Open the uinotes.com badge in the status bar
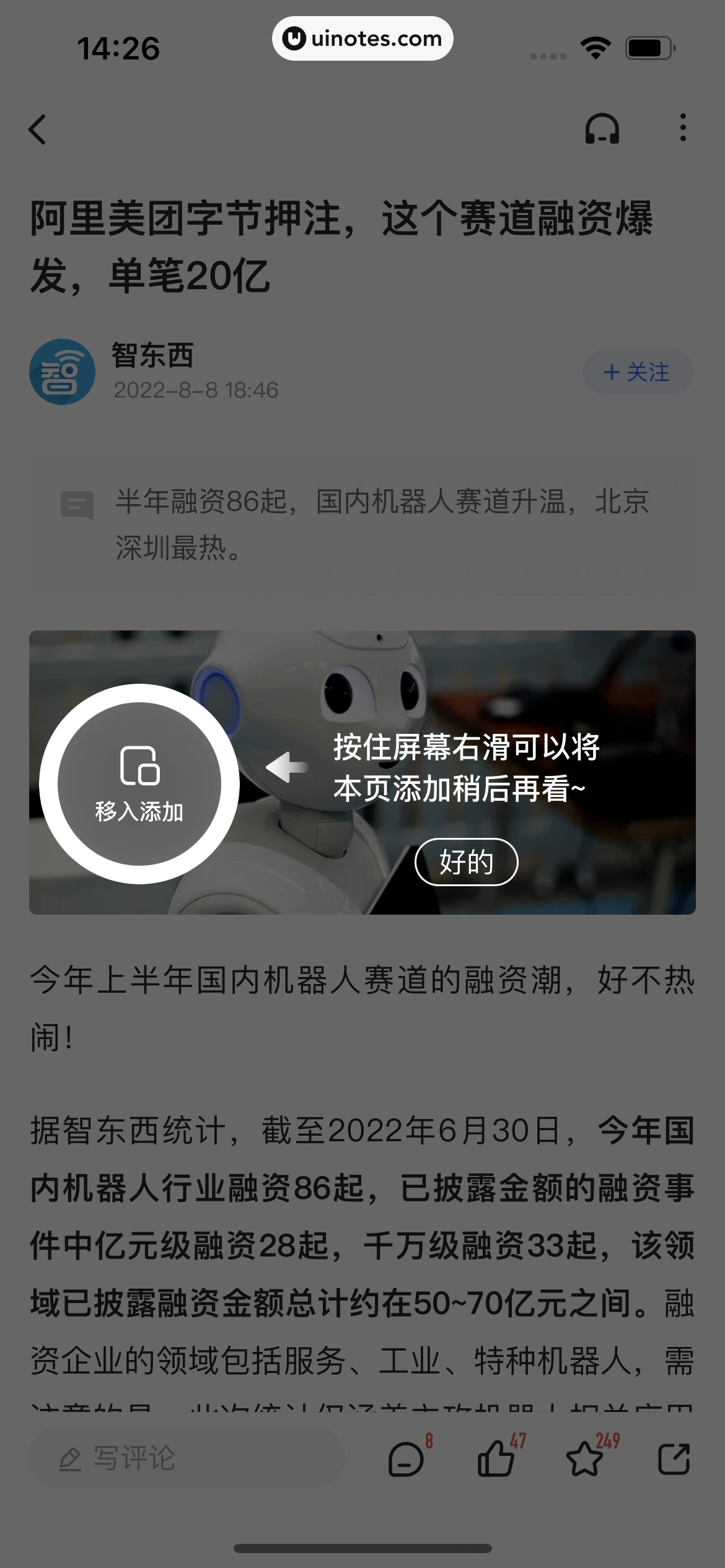Screen dimensions: 725x1568 [362, 38]
